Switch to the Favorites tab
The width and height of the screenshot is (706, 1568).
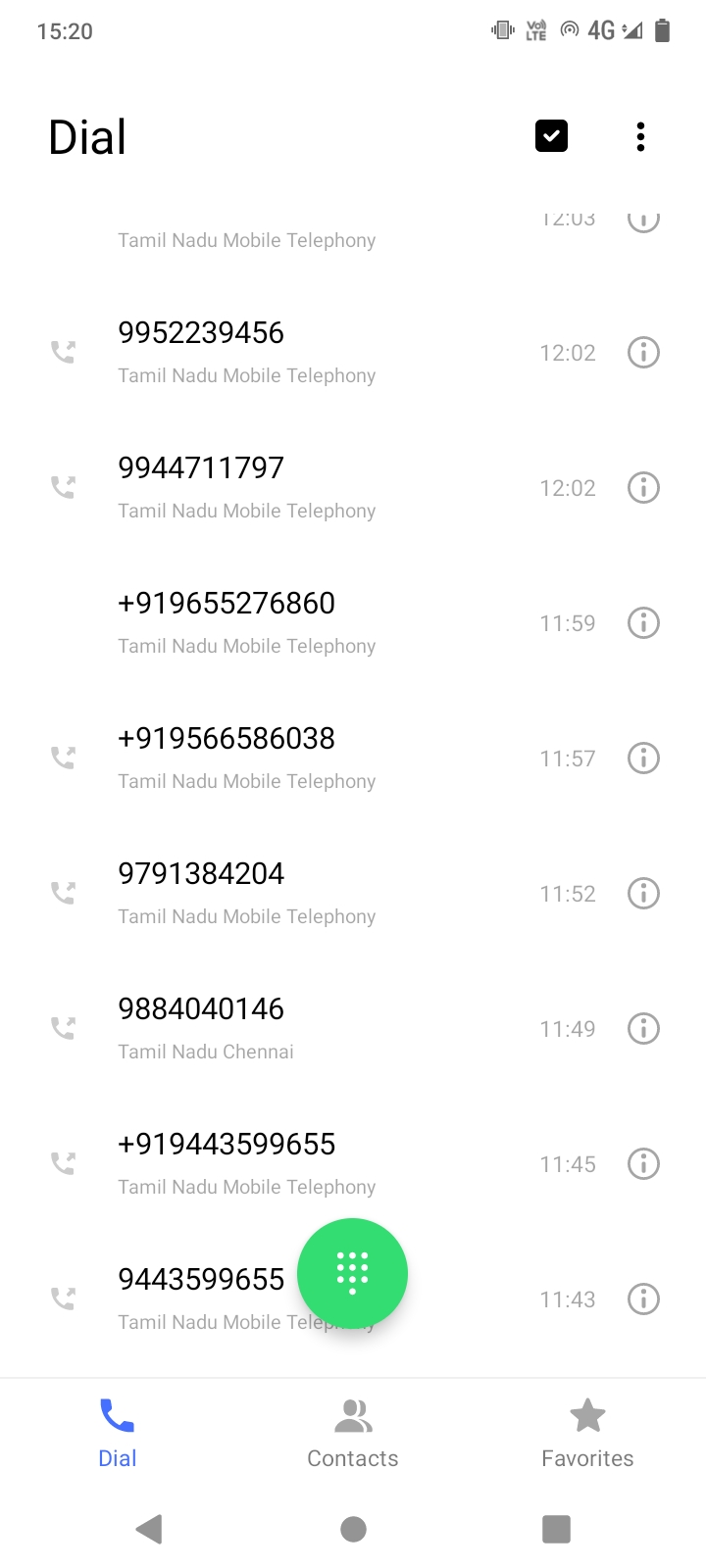(x=587, y=1434)
